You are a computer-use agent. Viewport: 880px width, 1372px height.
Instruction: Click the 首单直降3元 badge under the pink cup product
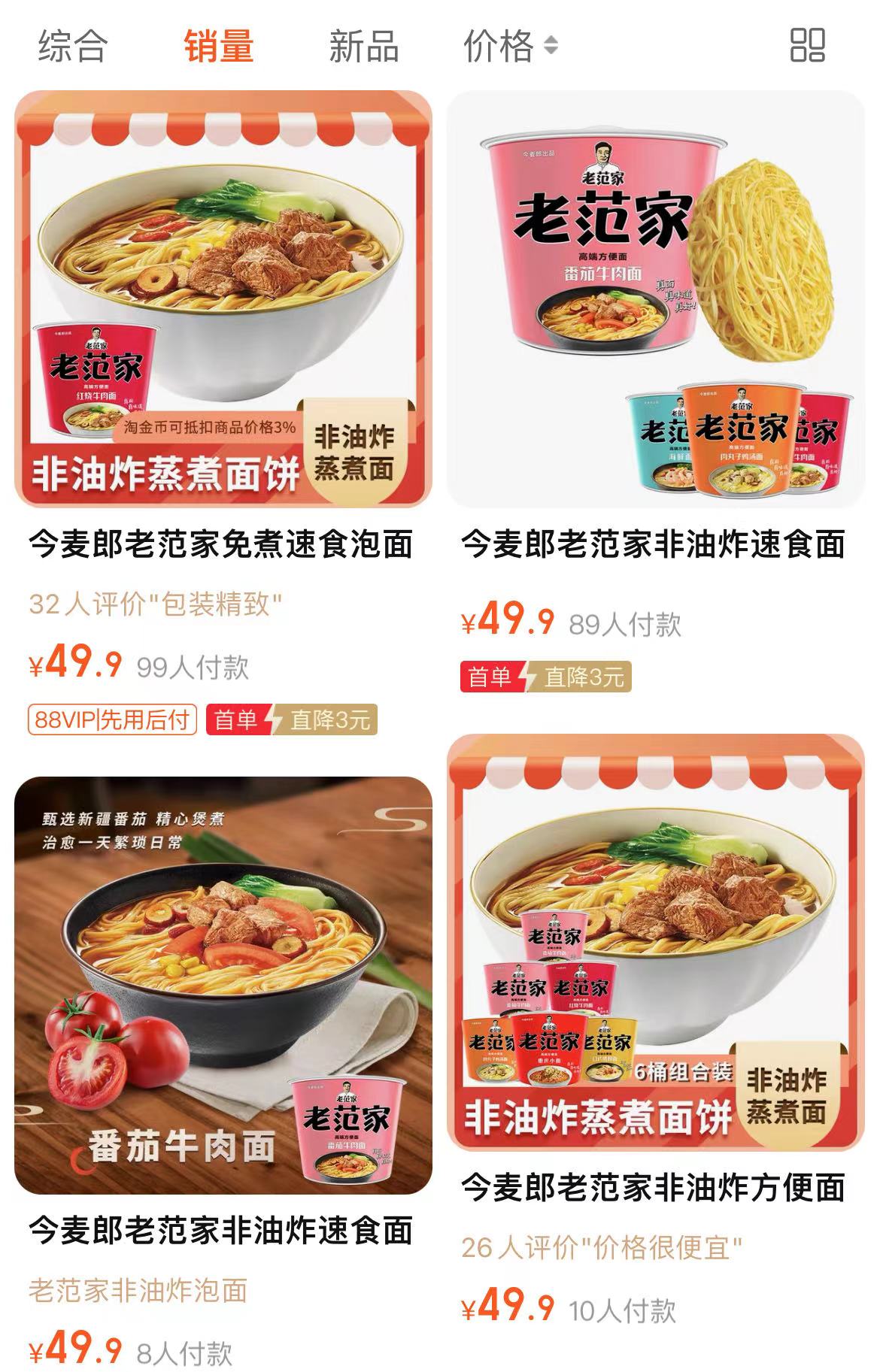(x=544, y=676)
